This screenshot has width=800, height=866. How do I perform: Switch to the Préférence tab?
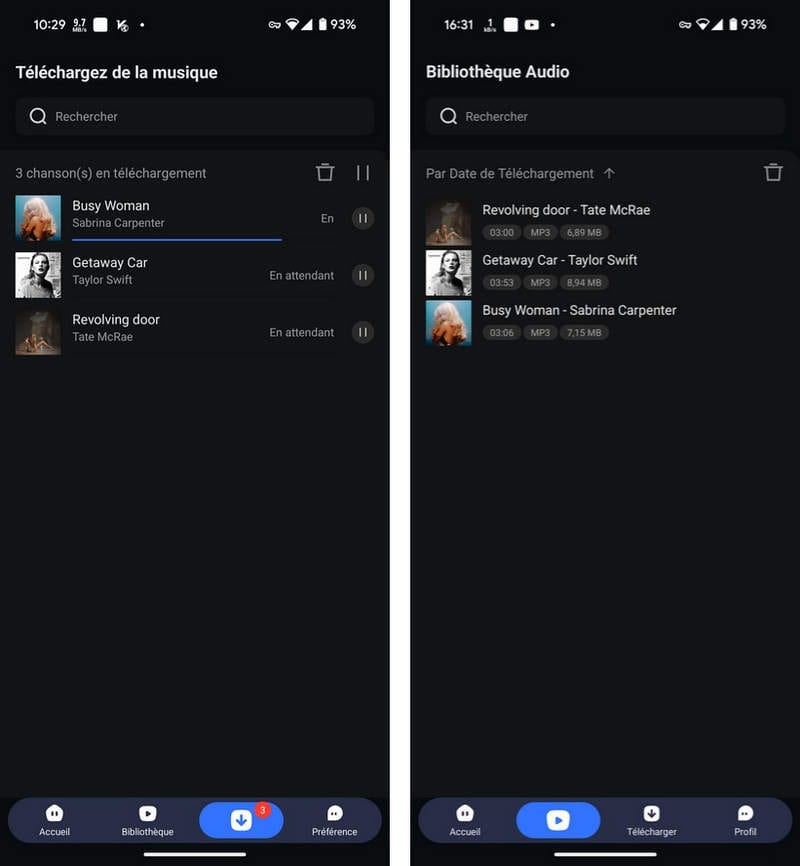coord(334,821)
